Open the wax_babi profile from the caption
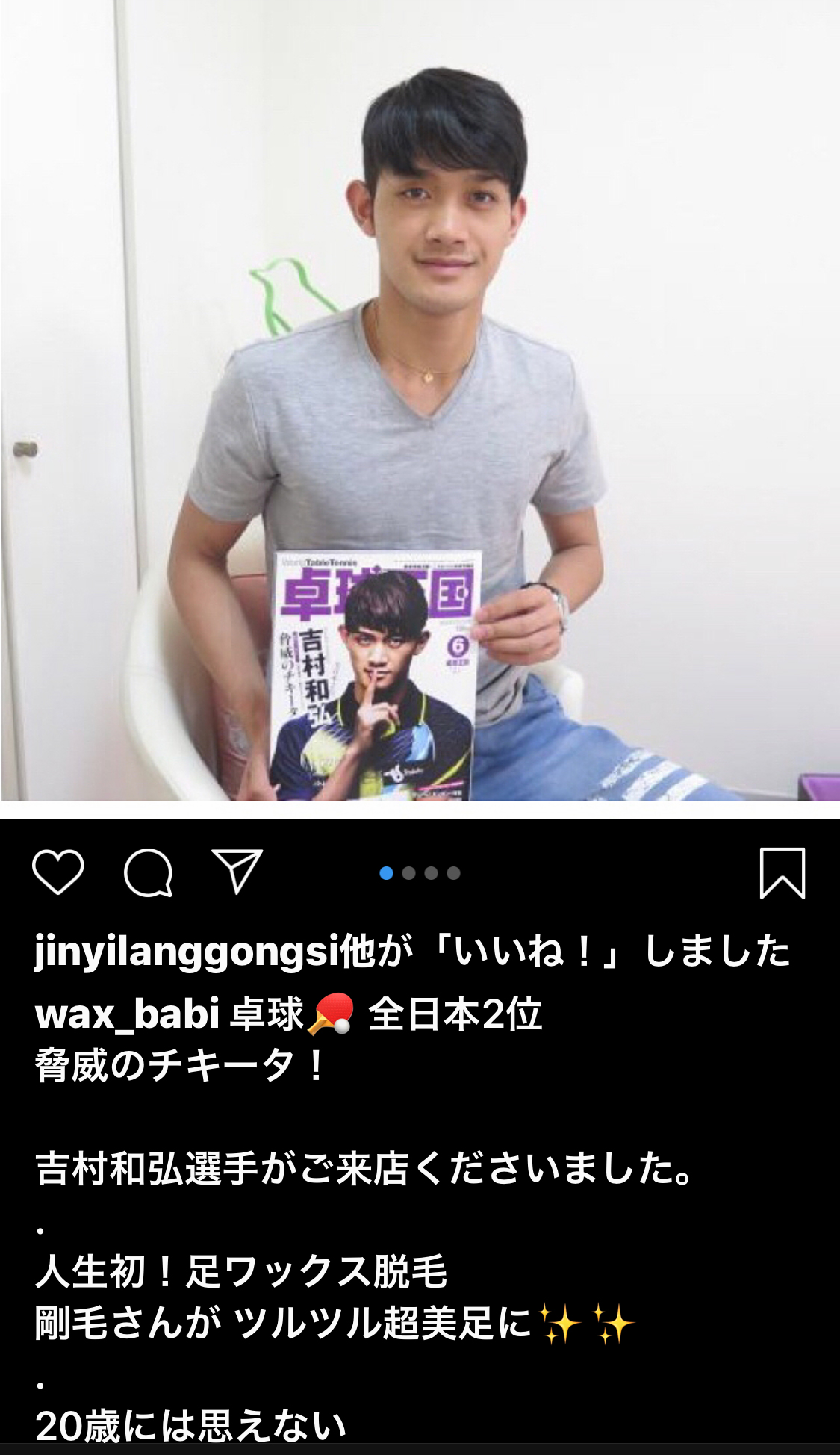Viewport: 840px width, 1455px height. (x=127, y=1015)
